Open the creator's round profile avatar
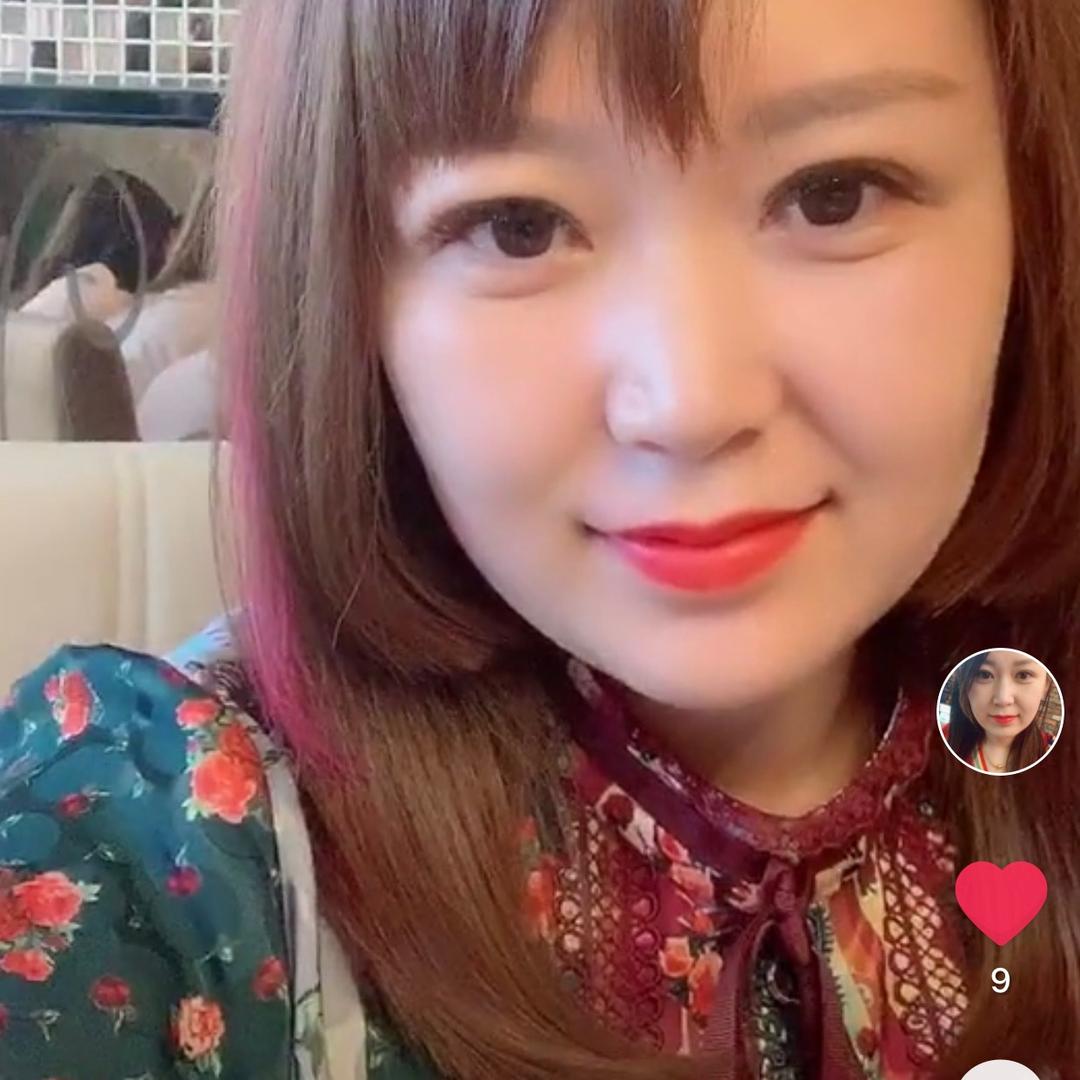1080x1080 pixels. coord(999,712)
